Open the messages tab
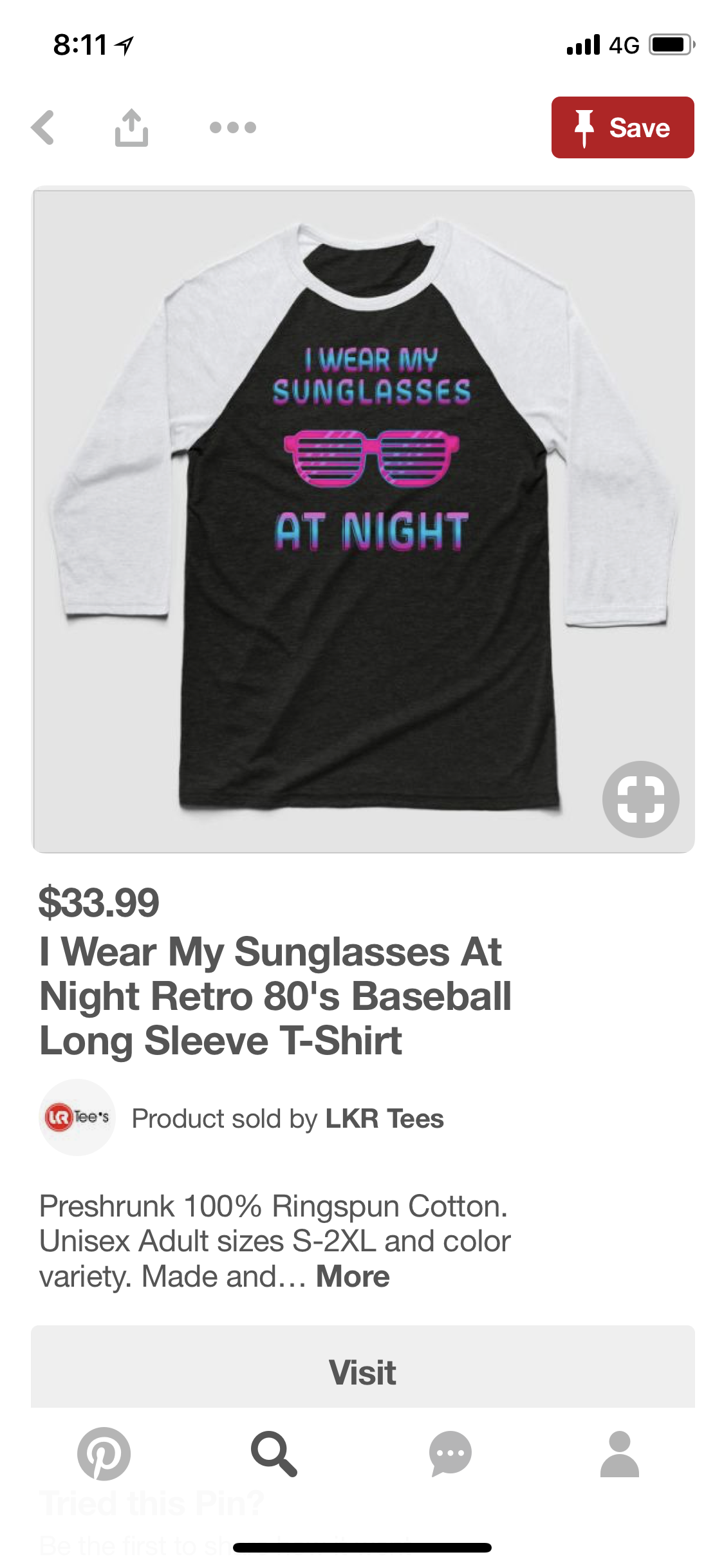 pyautogui.click(x=450, y=1454)
